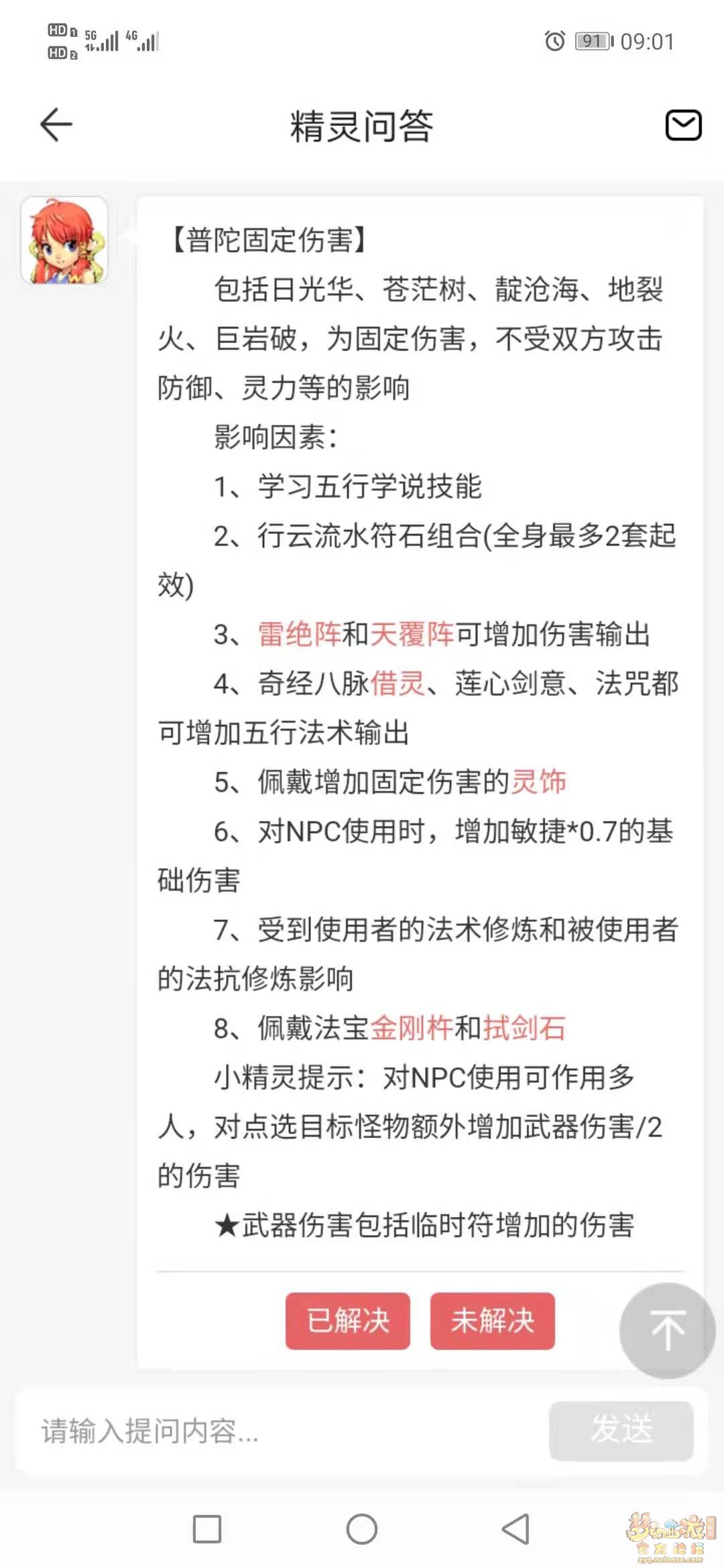Go back using the top-left arrow
Image resolution: width=724 pixels, height=1568 pixels.
(x=56, y=125)
